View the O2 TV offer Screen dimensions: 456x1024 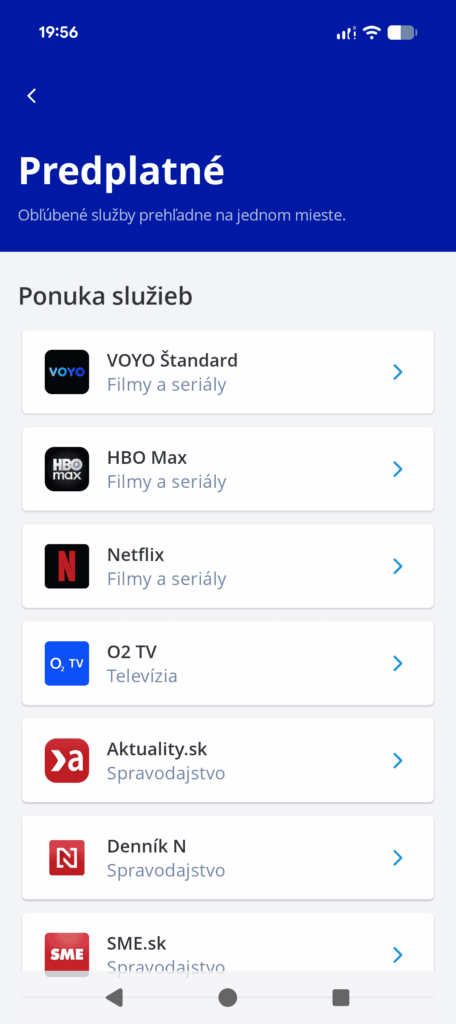[228, 664]
